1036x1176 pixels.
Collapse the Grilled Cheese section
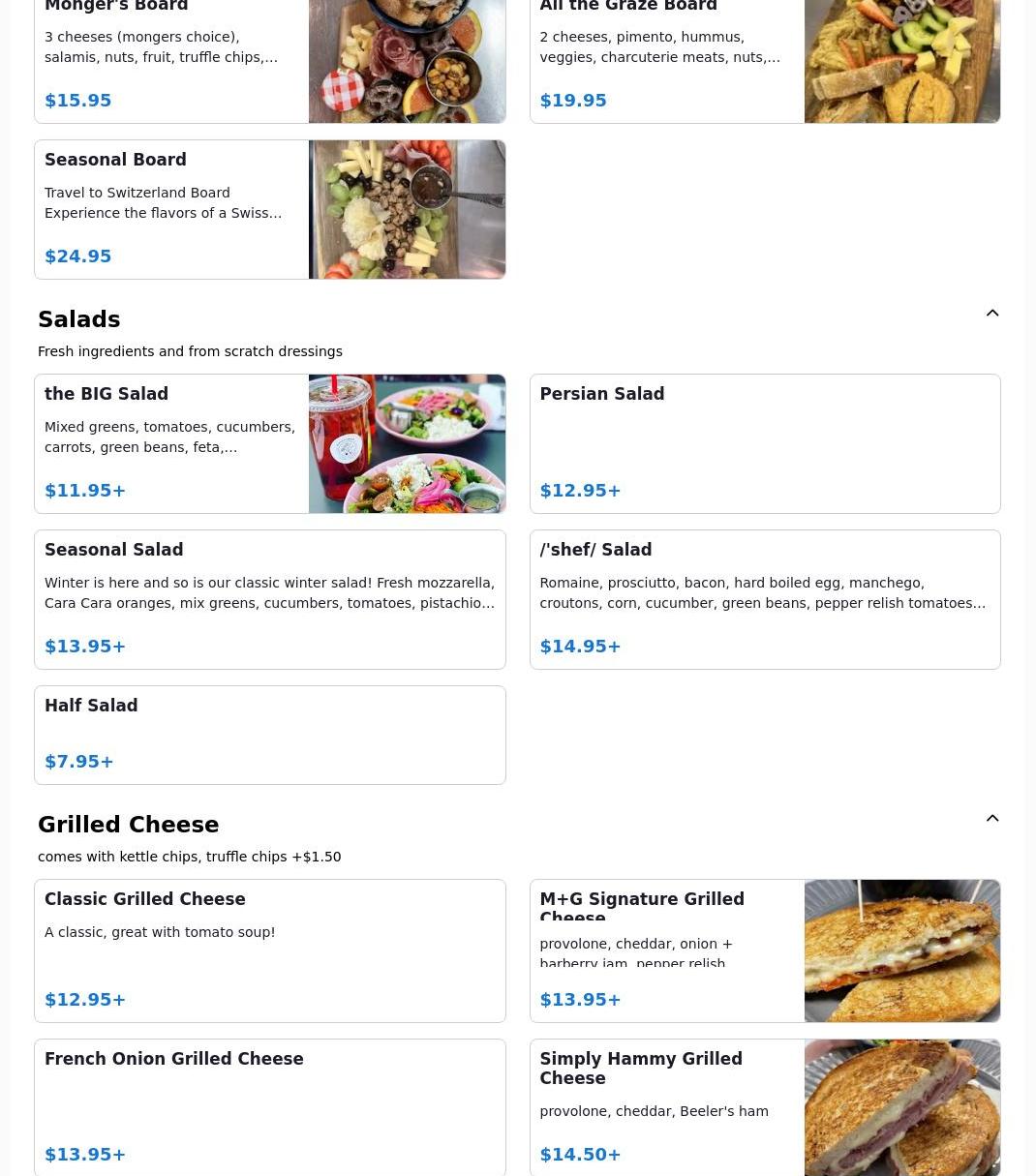point(992,818)
